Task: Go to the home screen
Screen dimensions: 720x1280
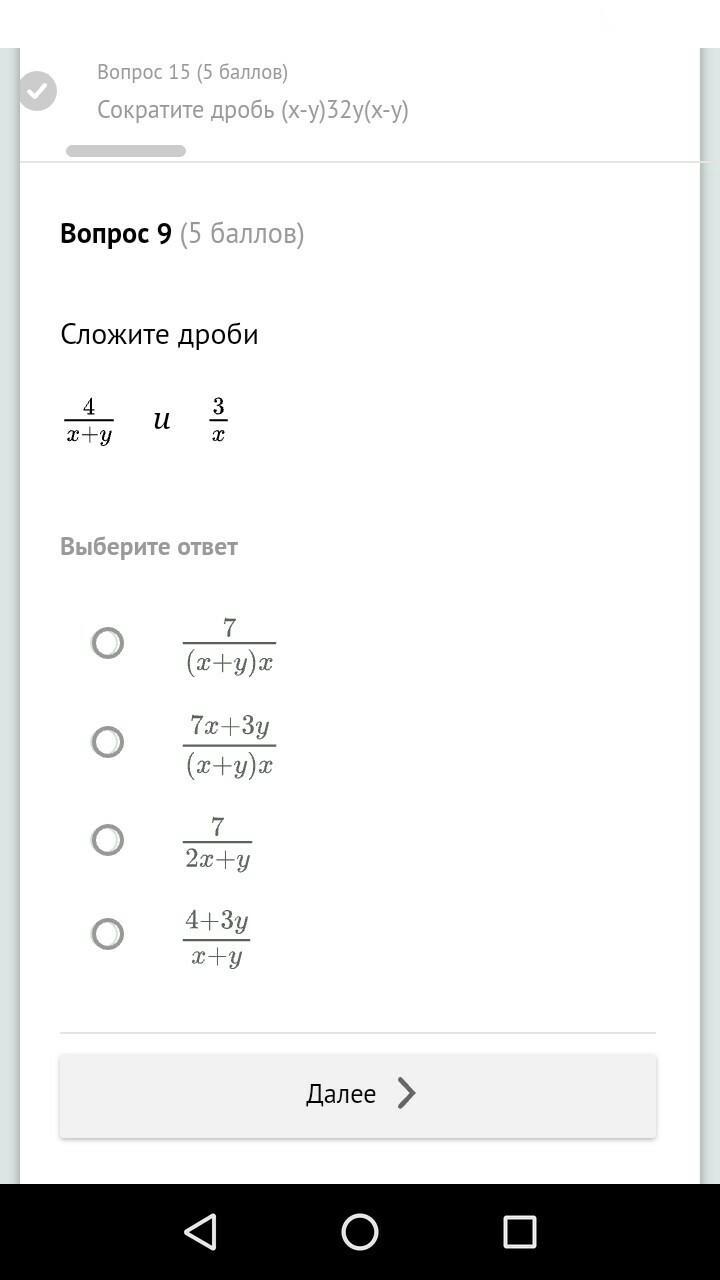Action: pos(360,1232)
